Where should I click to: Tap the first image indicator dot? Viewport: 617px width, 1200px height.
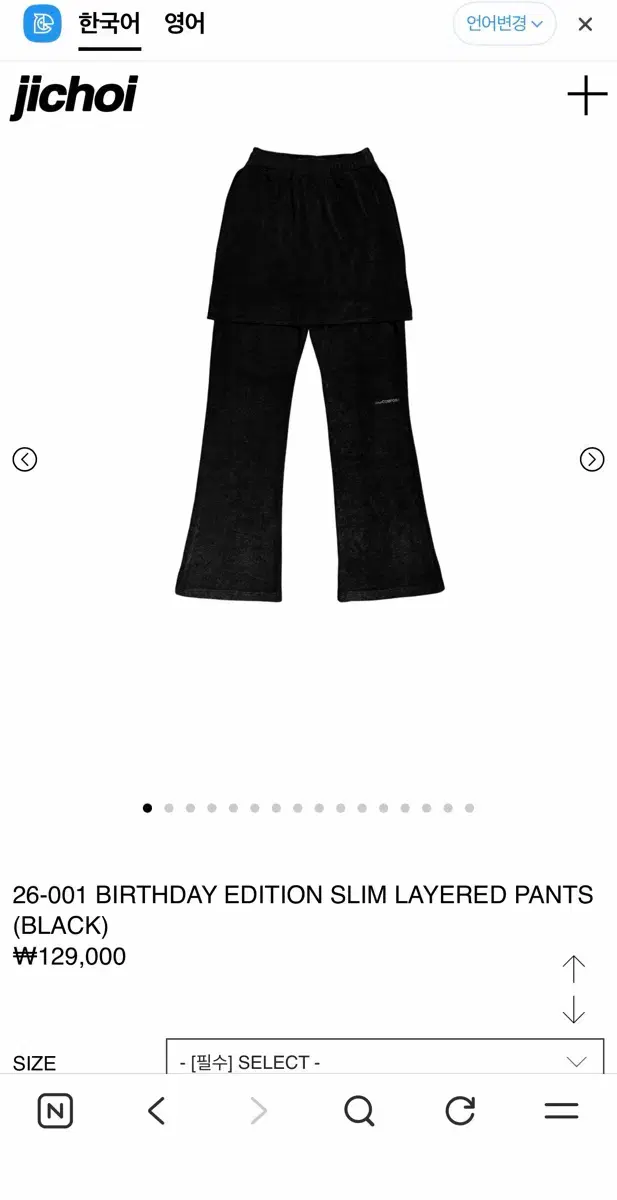click(147, 808)
